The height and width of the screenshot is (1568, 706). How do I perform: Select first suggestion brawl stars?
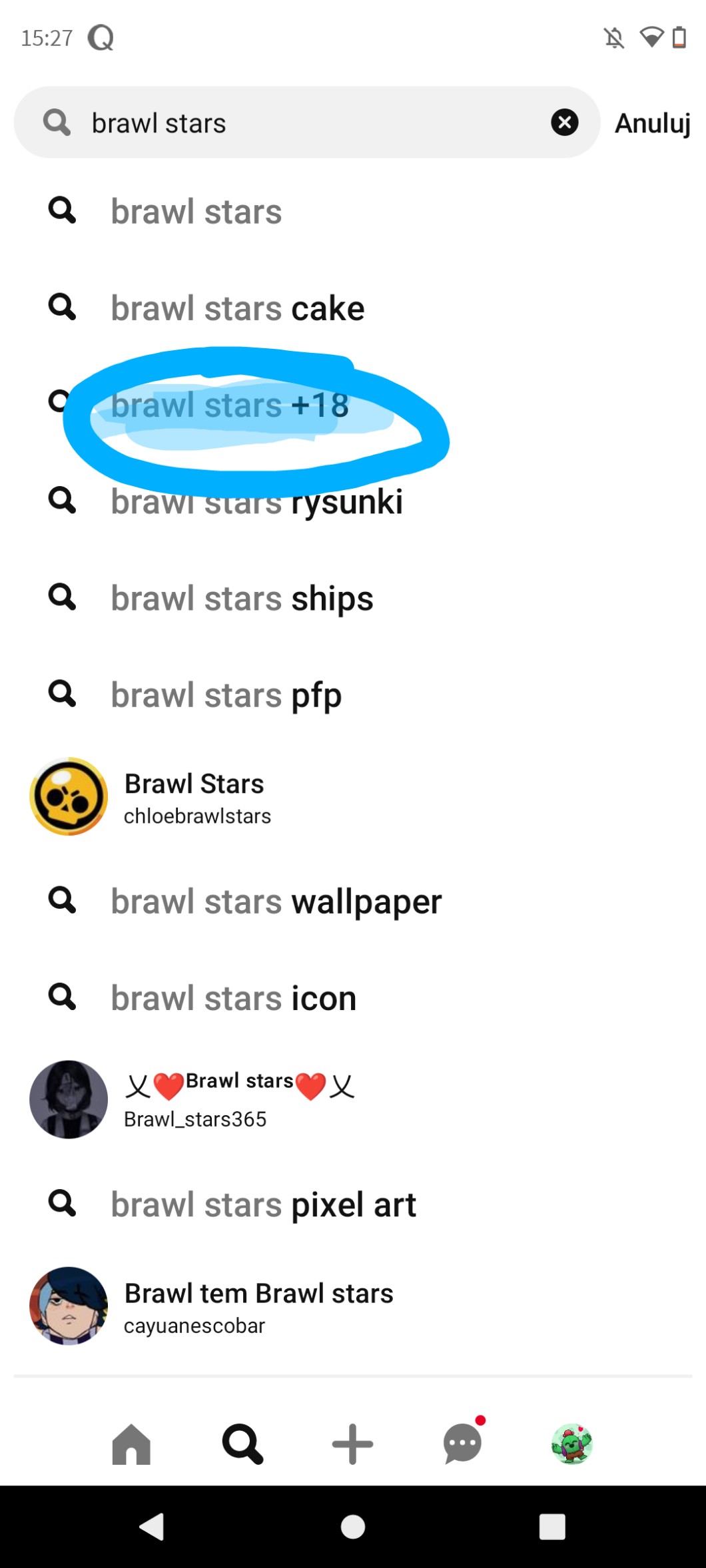click(196, 212)
